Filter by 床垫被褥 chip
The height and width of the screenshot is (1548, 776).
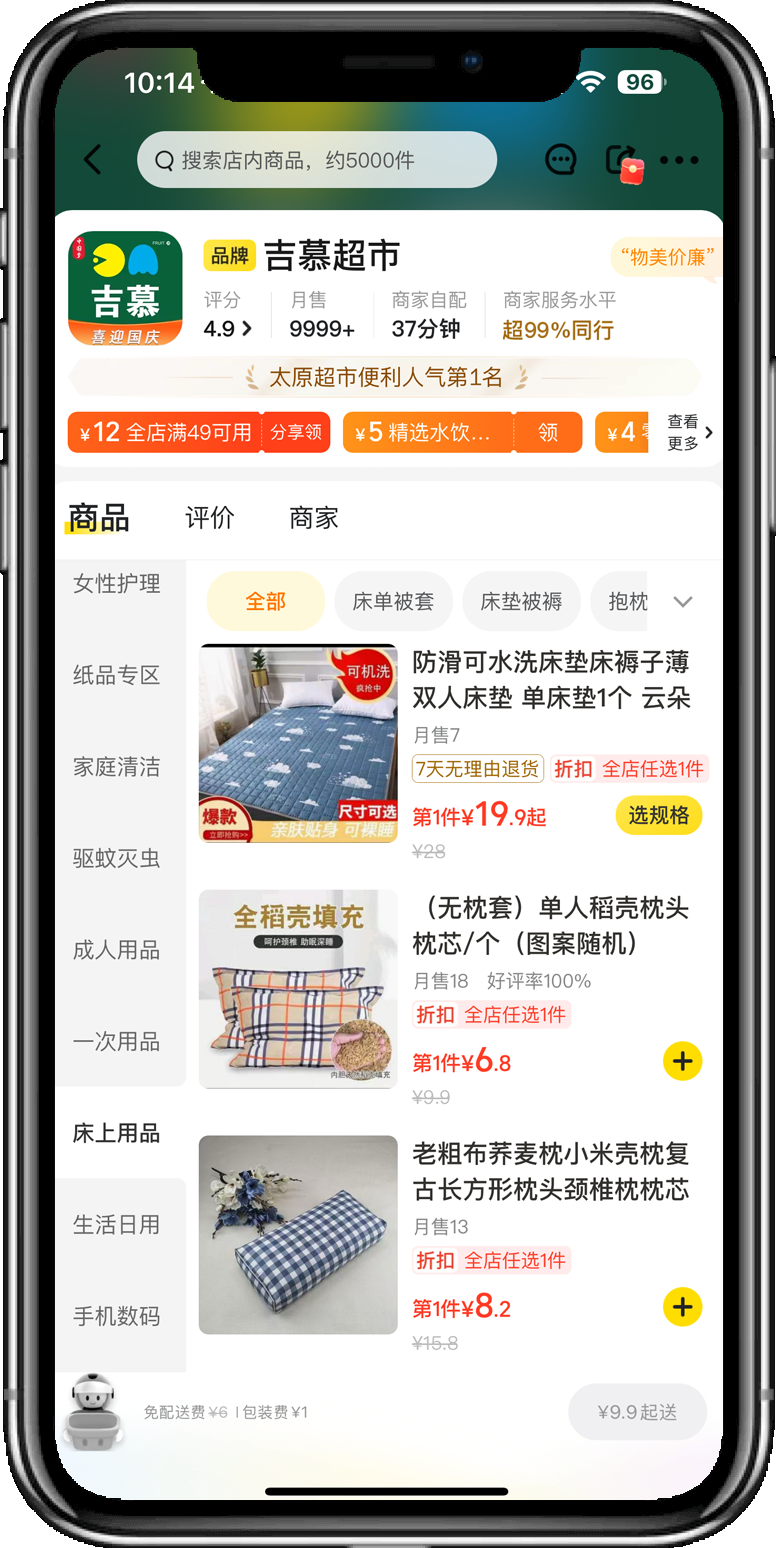click(521, 601)
